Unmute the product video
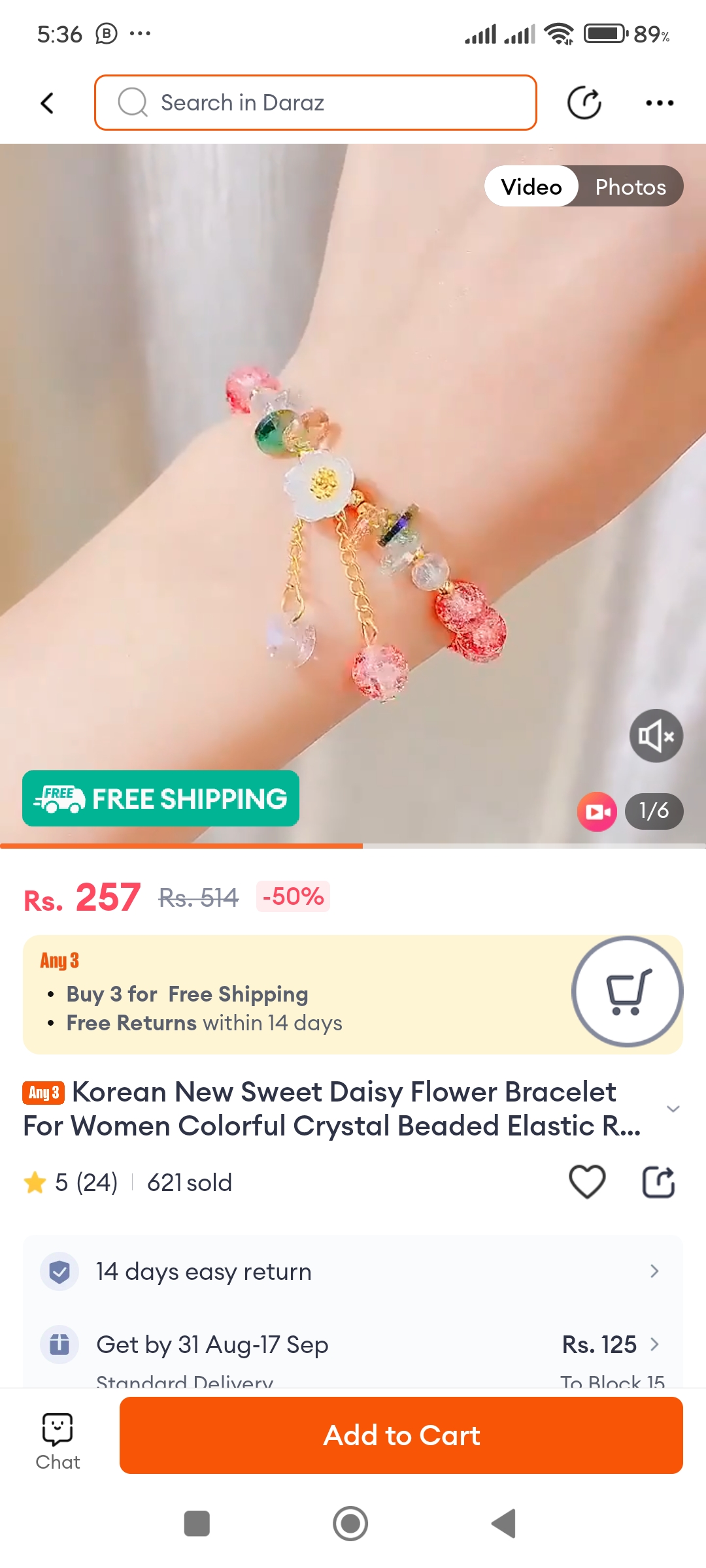Viewport: 706px width, 1568px height. (x=656, y=736)
